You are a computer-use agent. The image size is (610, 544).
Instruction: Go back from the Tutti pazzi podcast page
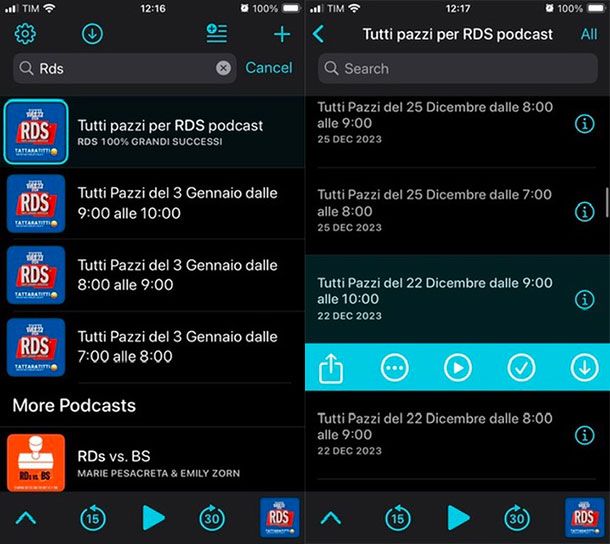(319, 34)
